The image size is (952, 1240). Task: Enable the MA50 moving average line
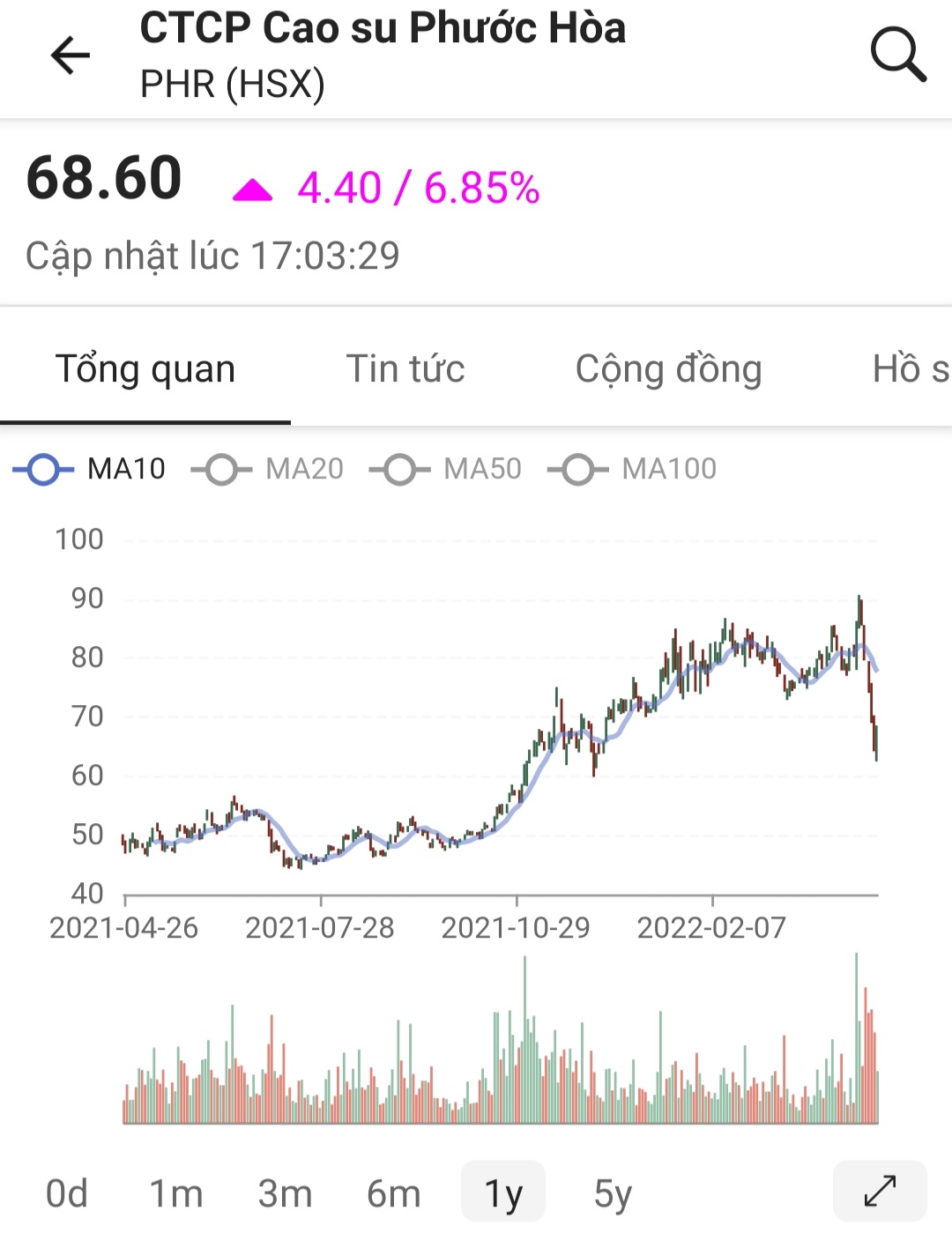(x=446, y=469)
